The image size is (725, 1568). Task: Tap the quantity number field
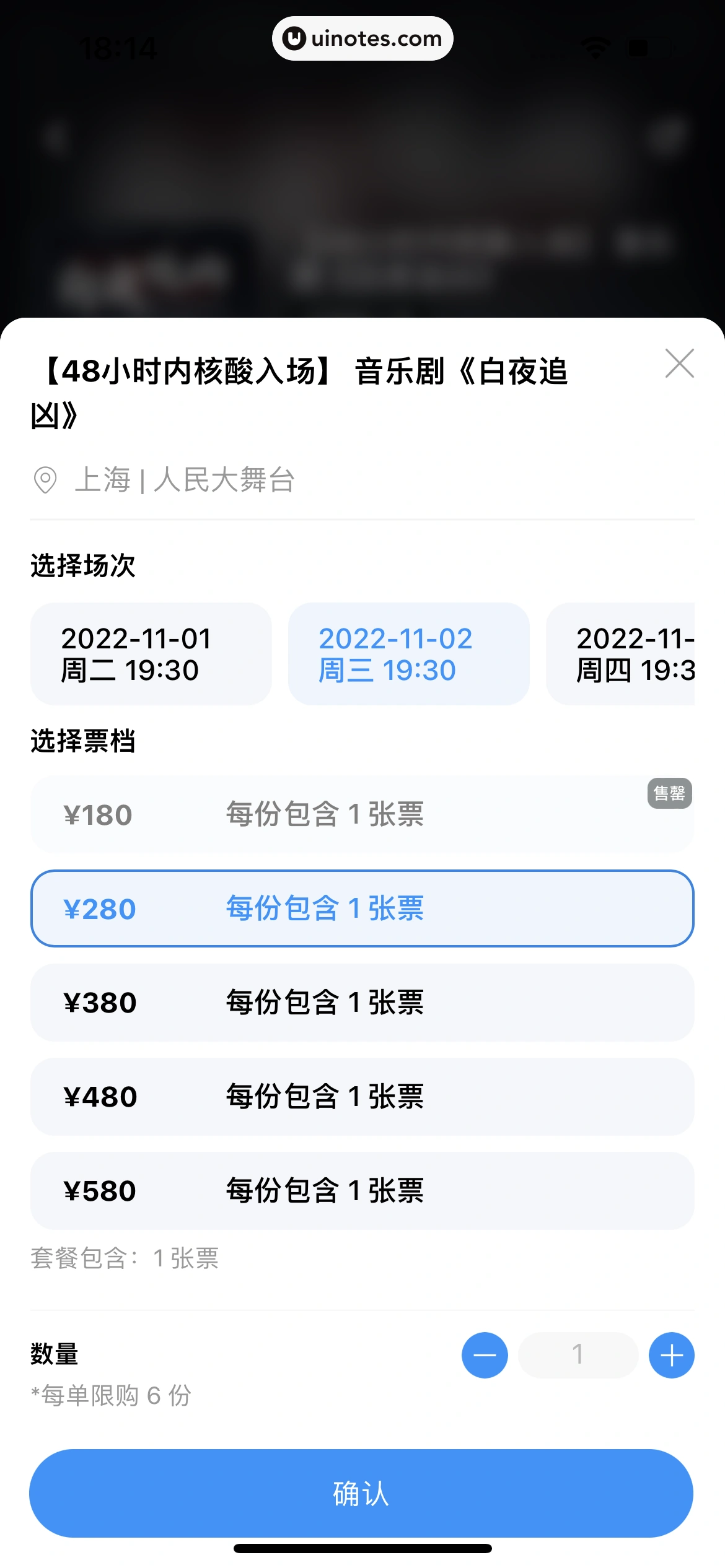(x=578, y=1355)
